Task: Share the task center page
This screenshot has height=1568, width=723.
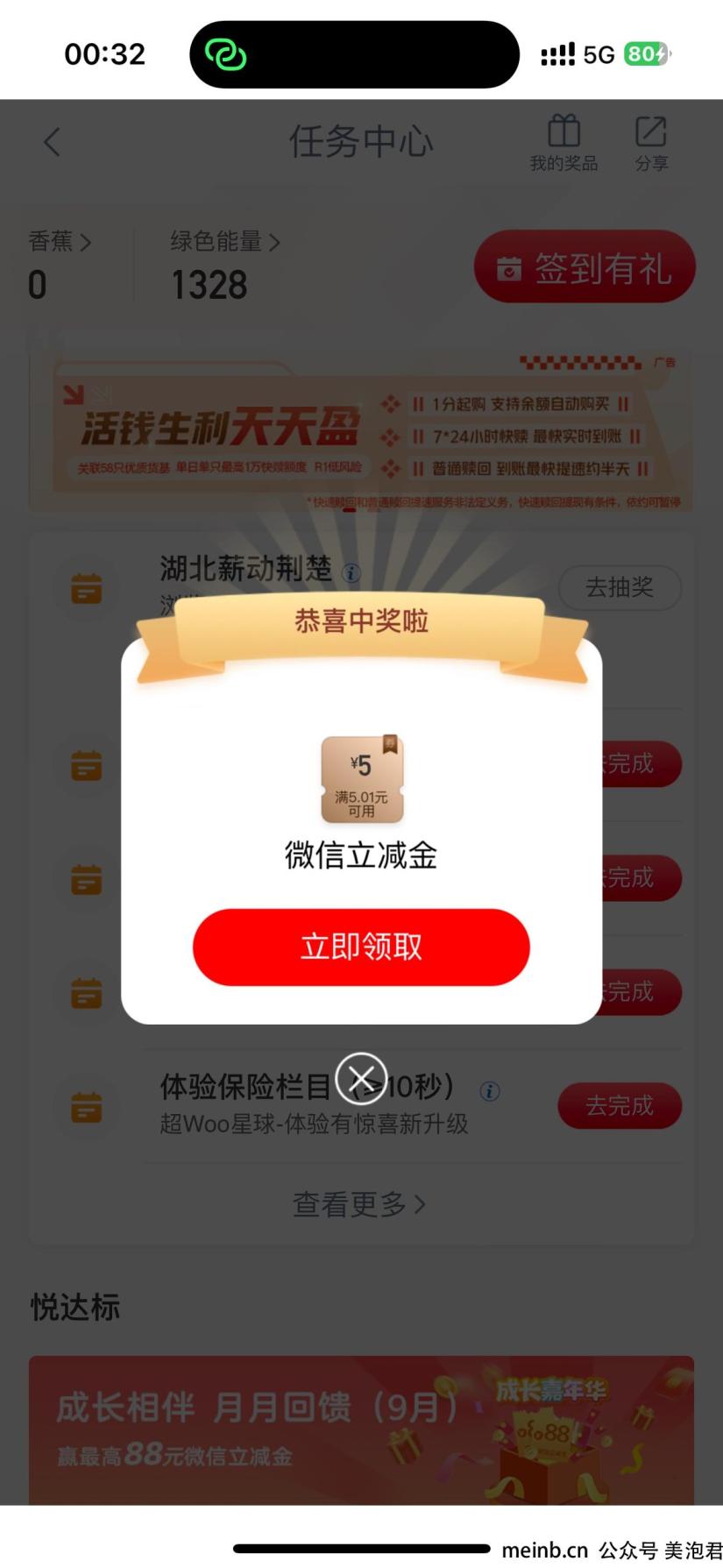Action: [x=651, y=143]
